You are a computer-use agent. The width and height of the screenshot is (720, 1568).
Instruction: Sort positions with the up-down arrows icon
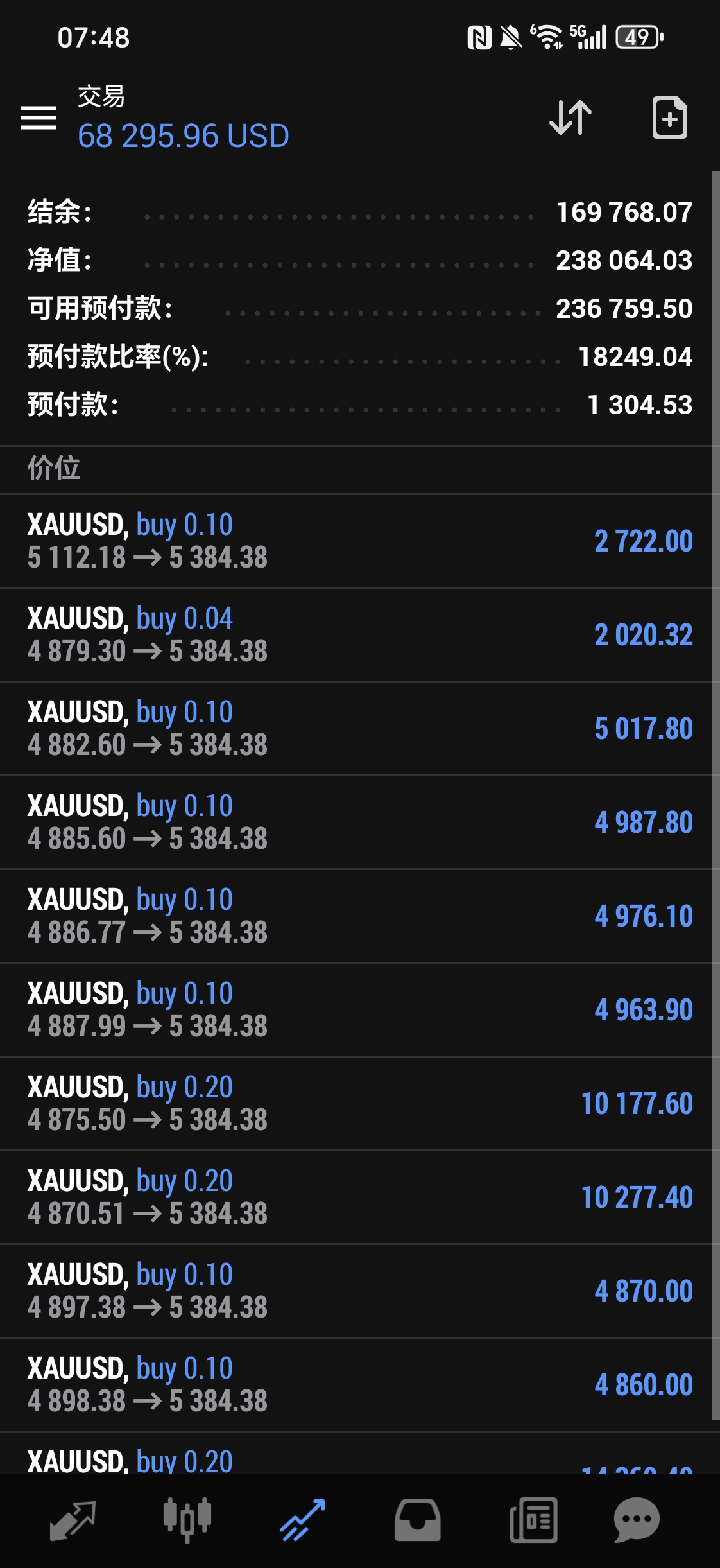click(570, 118)
